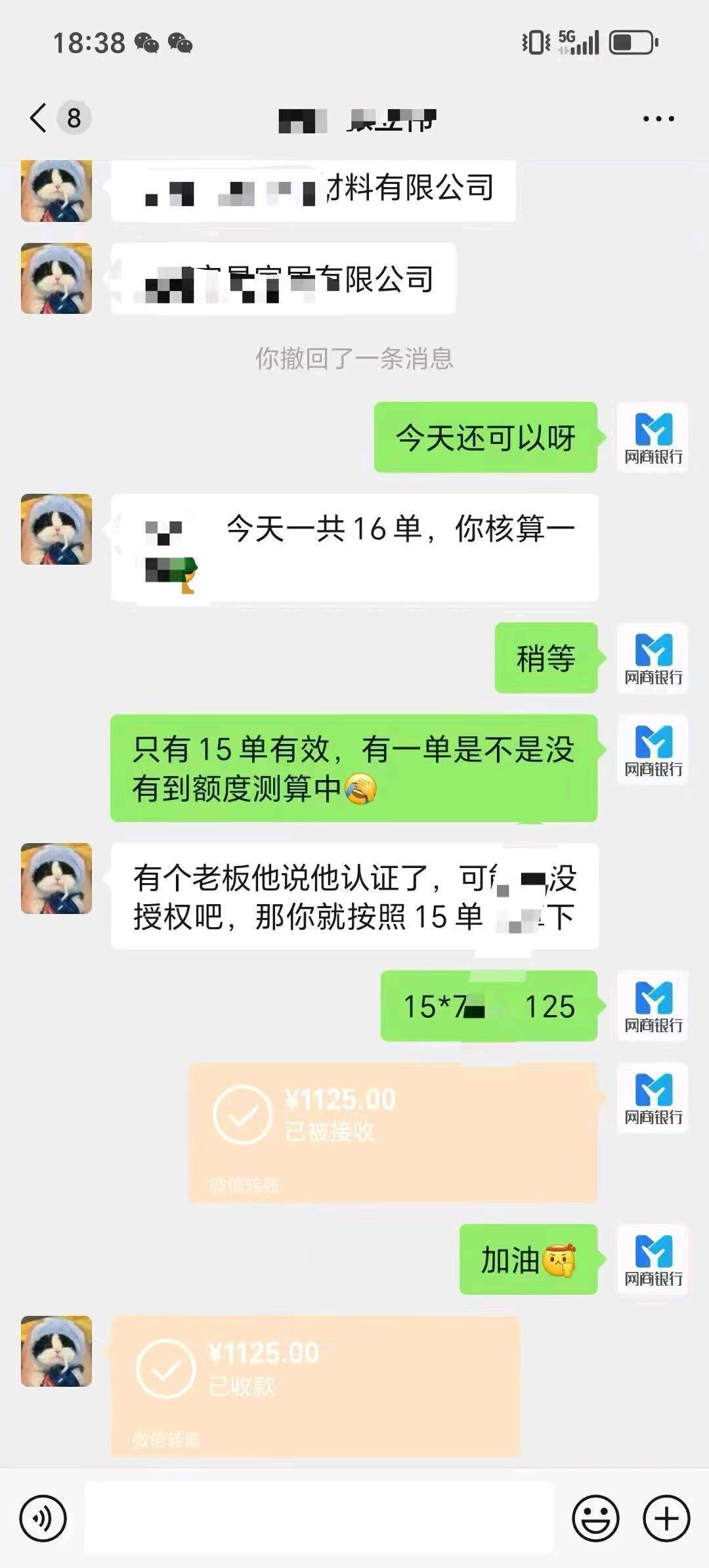This screenshot has height=1568, width=709.
Task: Open 网商银行 avatar beside 今天还可以呀
Action: tap(653, 437)
